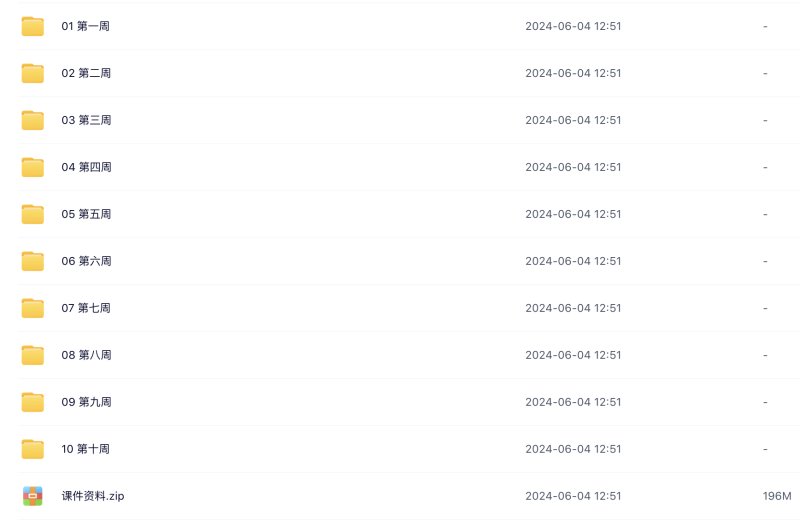Image resolution: width=800 pixels, height=526 pixels.
Task: Open the 08 第八周 folder
Action: pyautogui.click(x=86, y=355)
